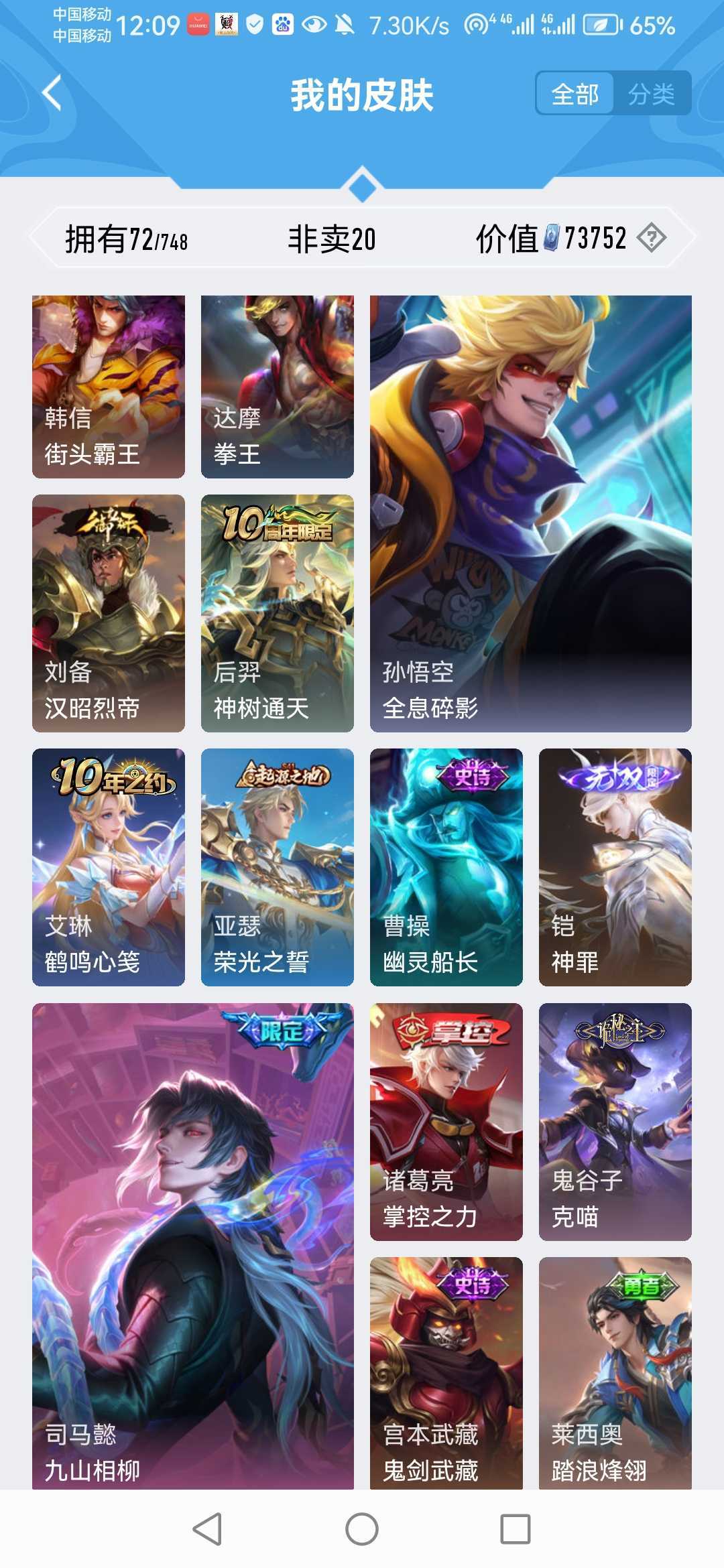This screenshot has height=1568, width=724.
Task: Open 鬼谷子 克喵 skin card
Action: pyautogui.click(x=615, y=1122)
